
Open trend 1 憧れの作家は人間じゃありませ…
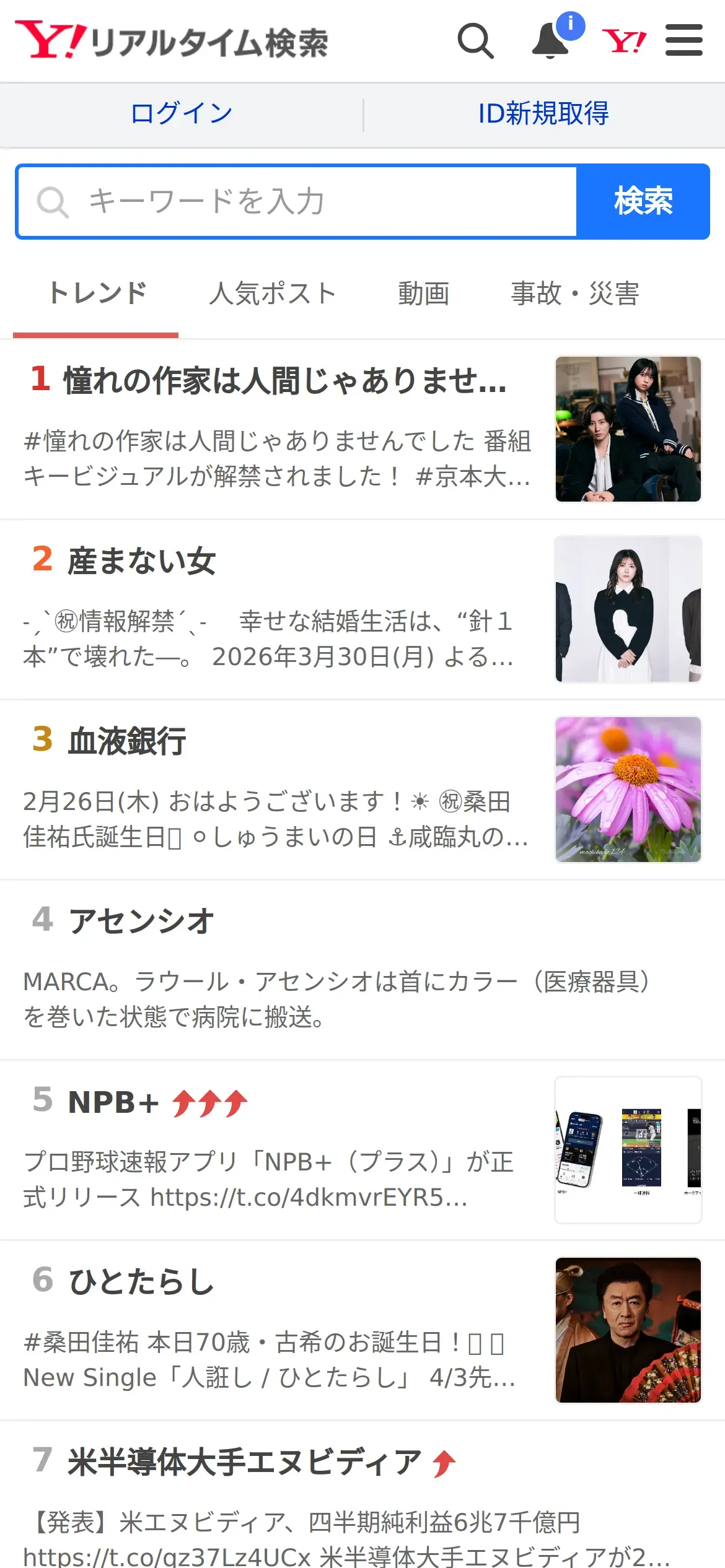coord(285,380)
